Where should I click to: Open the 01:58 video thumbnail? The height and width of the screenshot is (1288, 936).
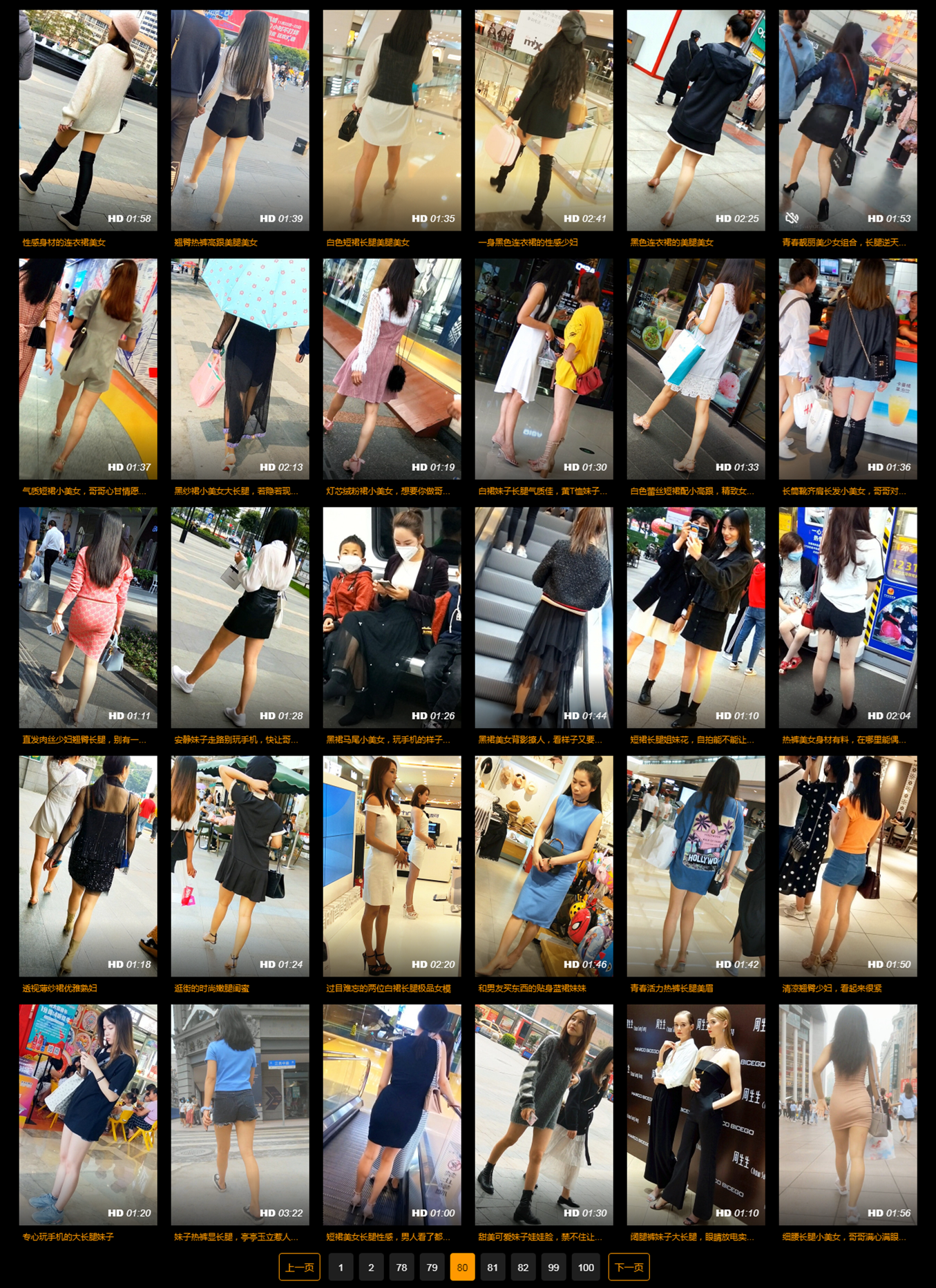pos(88,120)
